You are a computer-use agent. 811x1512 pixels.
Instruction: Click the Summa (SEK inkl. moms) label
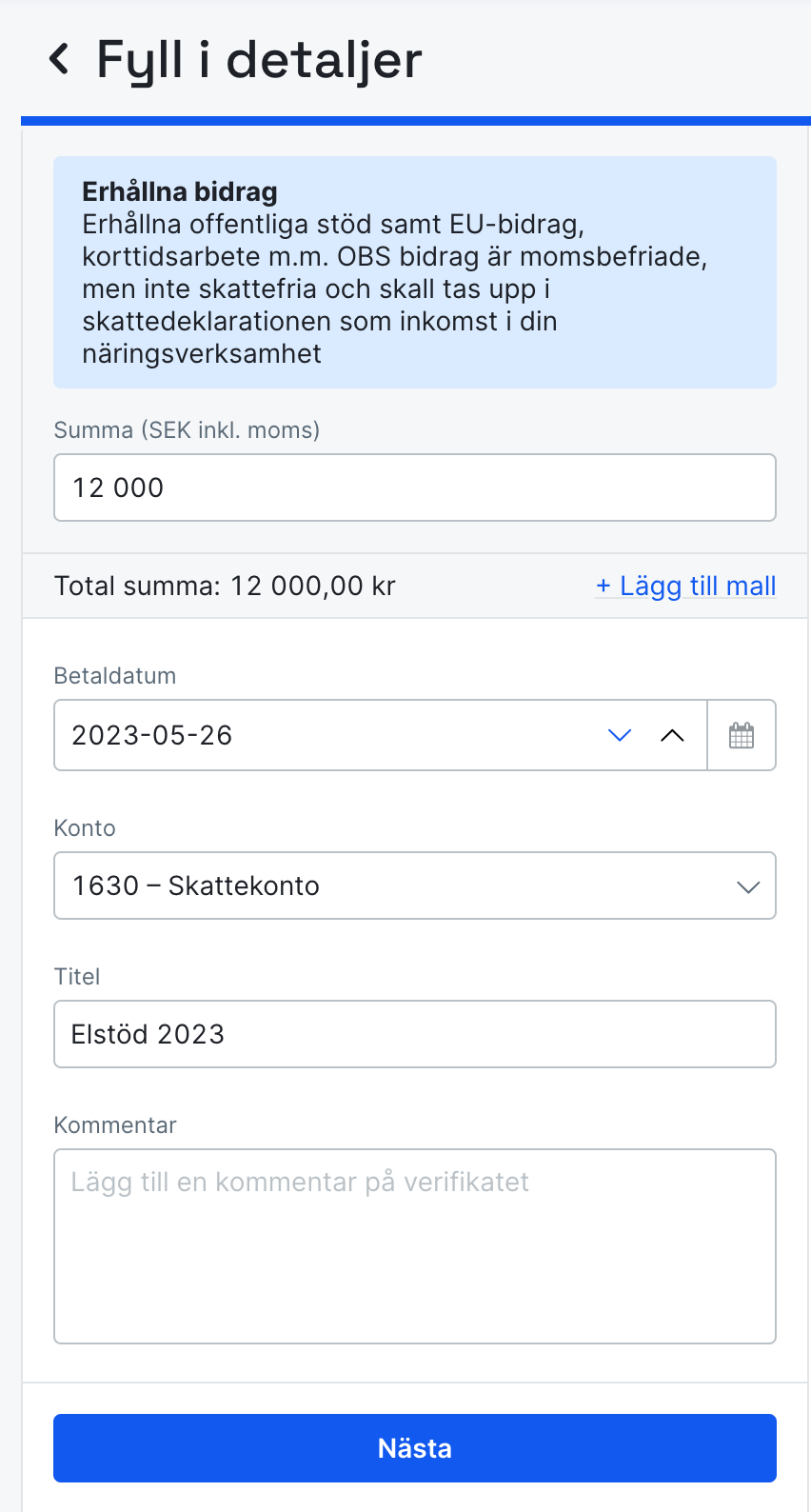tap(187, 430)
